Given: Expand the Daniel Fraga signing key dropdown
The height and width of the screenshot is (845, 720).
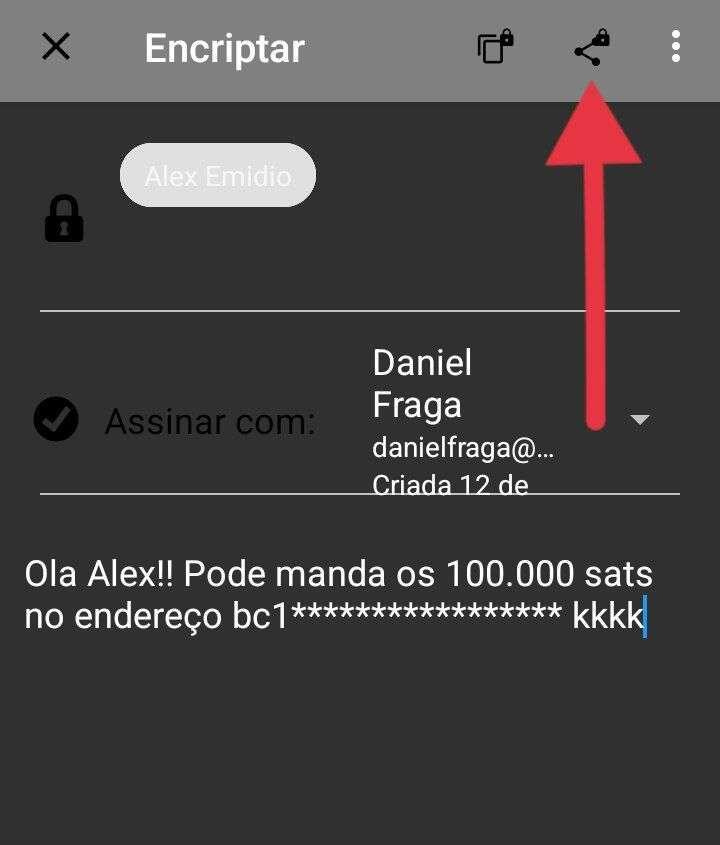Looking at the screenshot, I should pos(640,419).
